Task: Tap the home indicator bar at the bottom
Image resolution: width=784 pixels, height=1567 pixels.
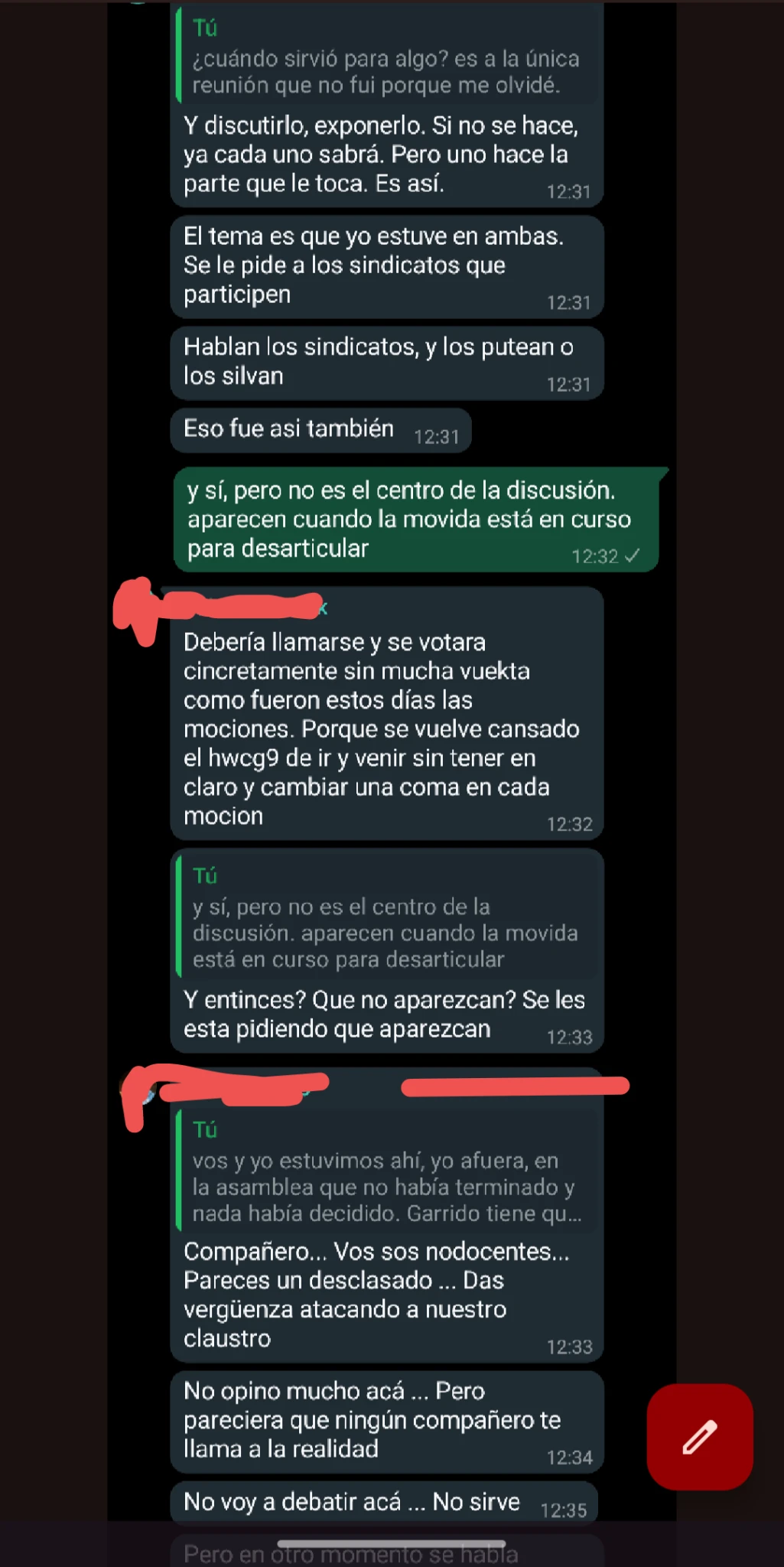Action: click(392, 1538)
